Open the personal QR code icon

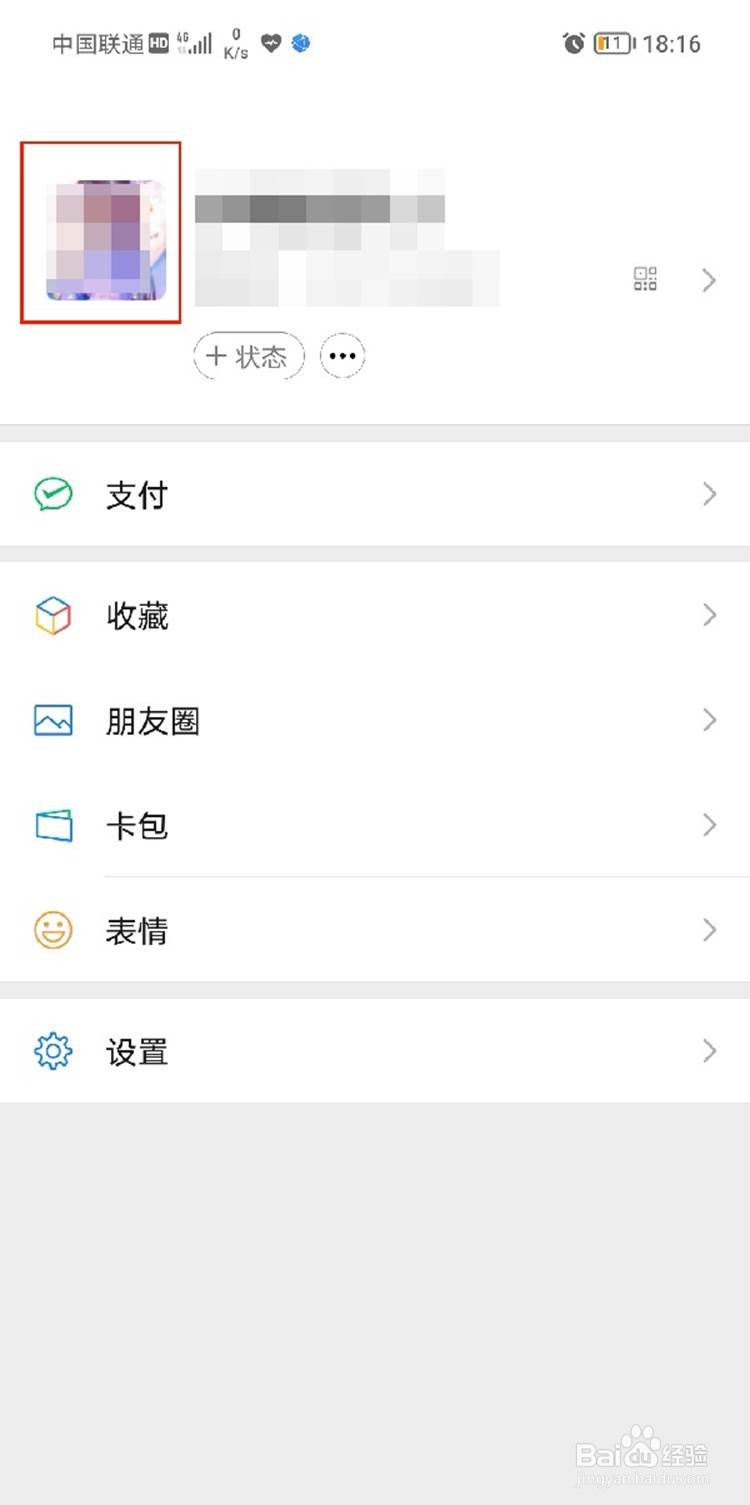tap(645, 279)
